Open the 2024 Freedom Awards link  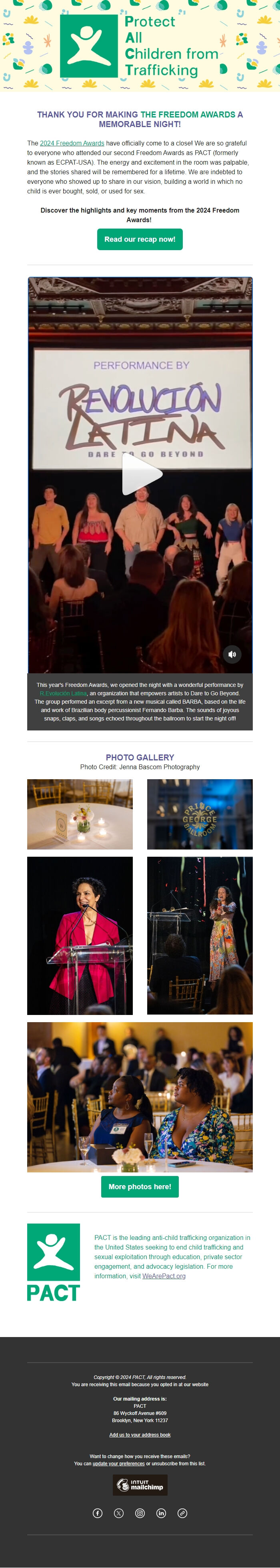(x=72, y=143)
